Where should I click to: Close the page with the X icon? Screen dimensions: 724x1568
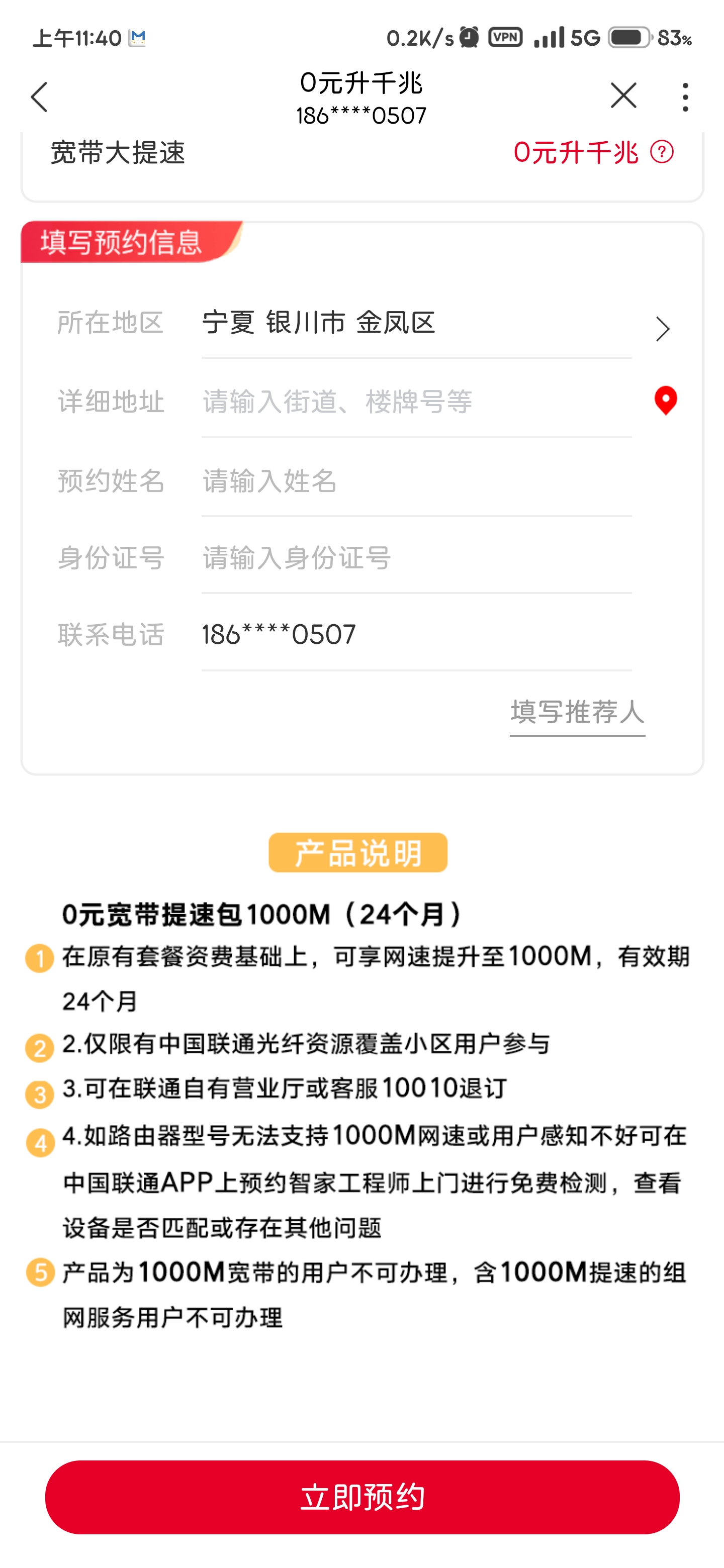(x=623, y=96)
